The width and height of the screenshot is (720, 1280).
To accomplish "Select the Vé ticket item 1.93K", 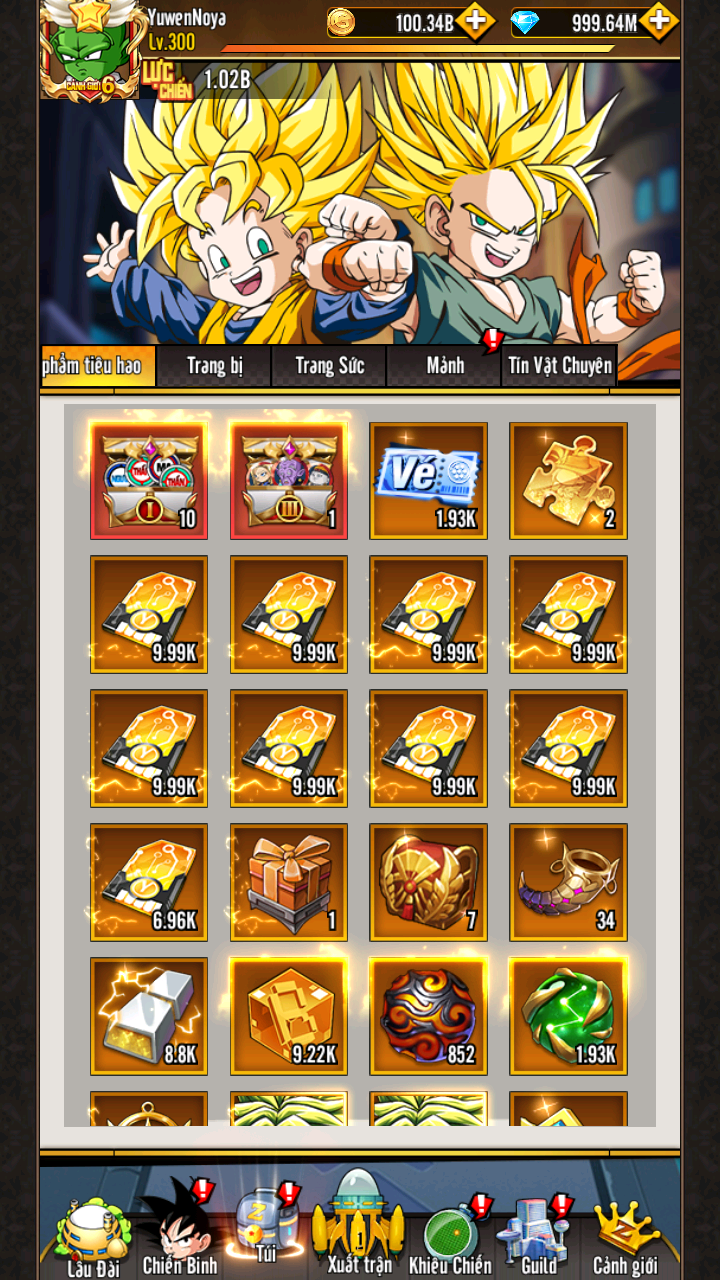I will coord(428,481).
